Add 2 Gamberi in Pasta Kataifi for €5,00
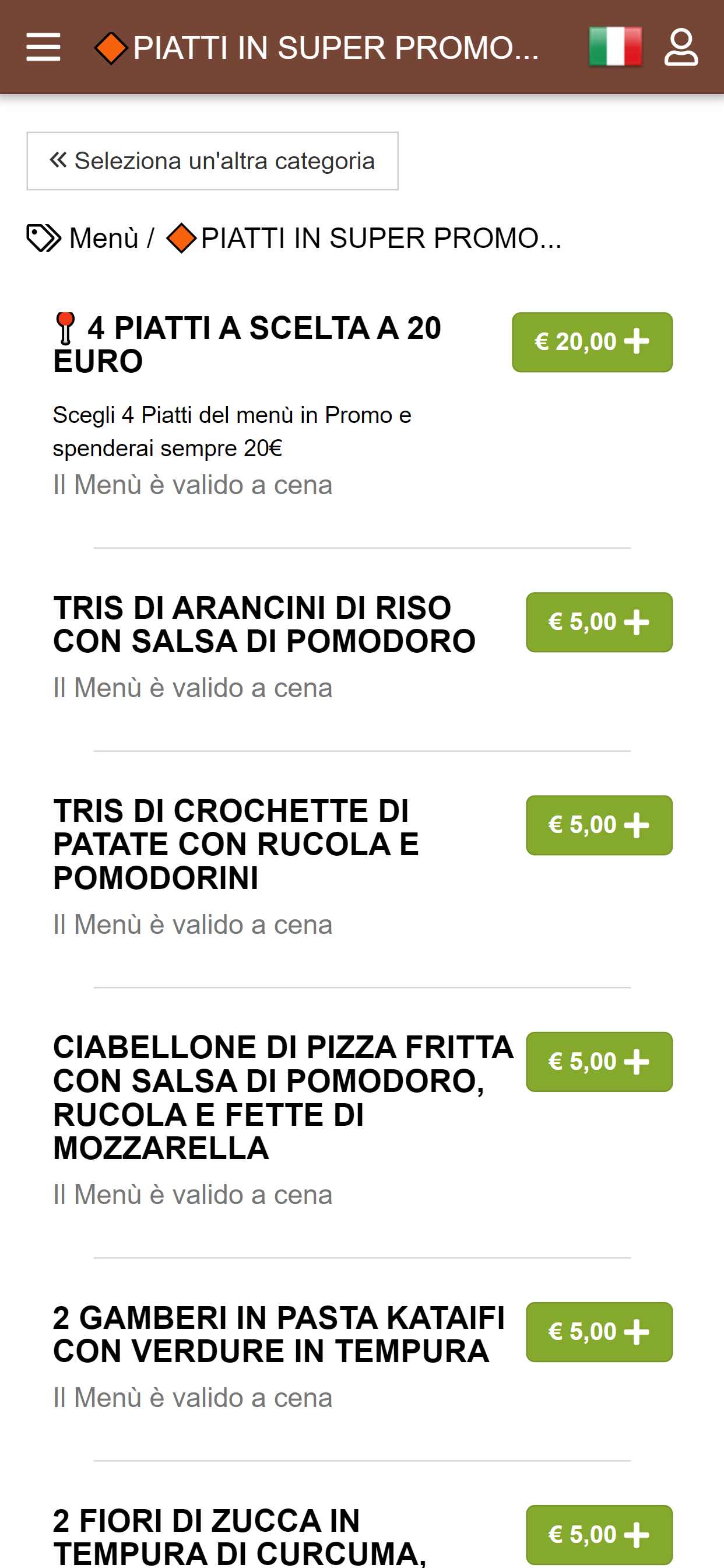Image resolution: width=724 pixels, height=1568 pixels. tap(599, 1332)
